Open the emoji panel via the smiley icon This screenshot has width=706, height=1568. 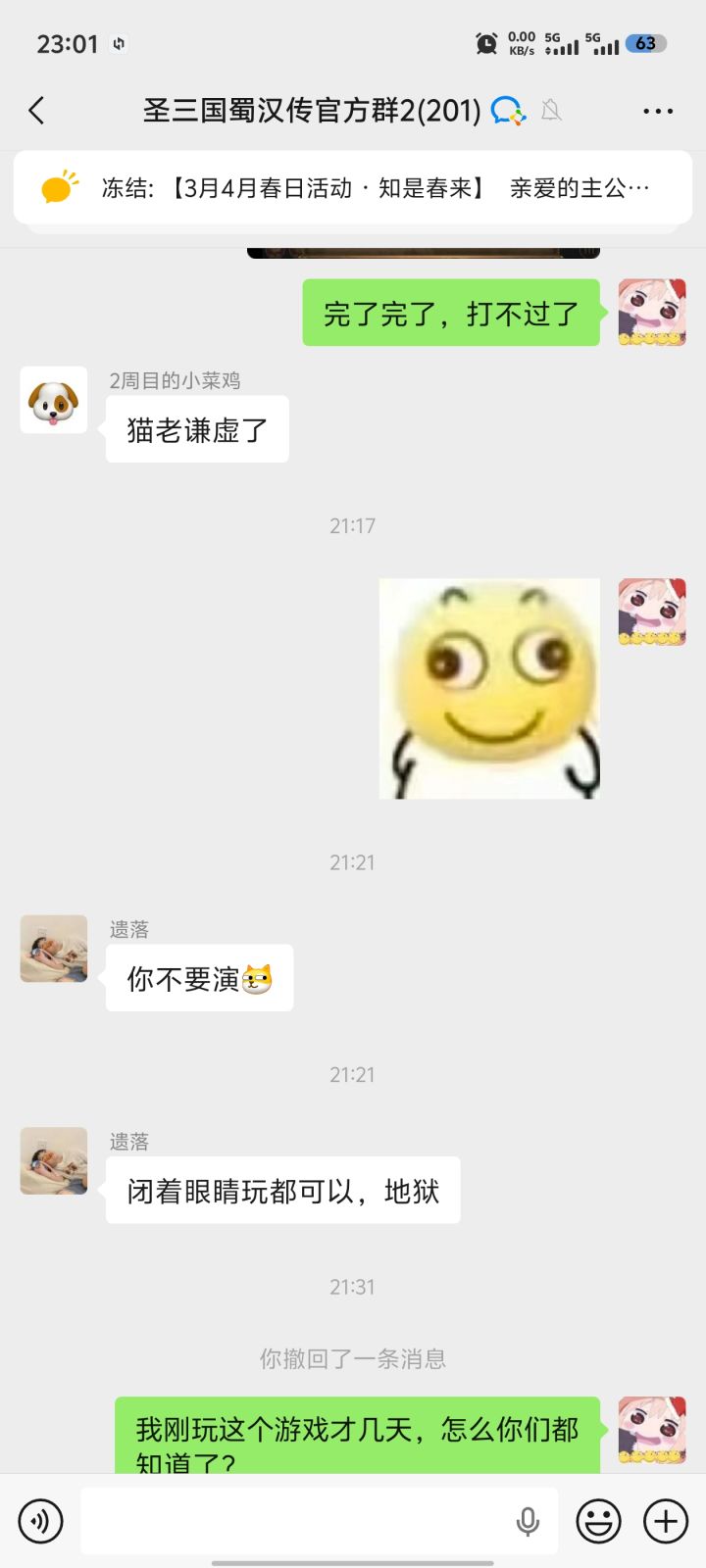click(x=598, y=1521)
